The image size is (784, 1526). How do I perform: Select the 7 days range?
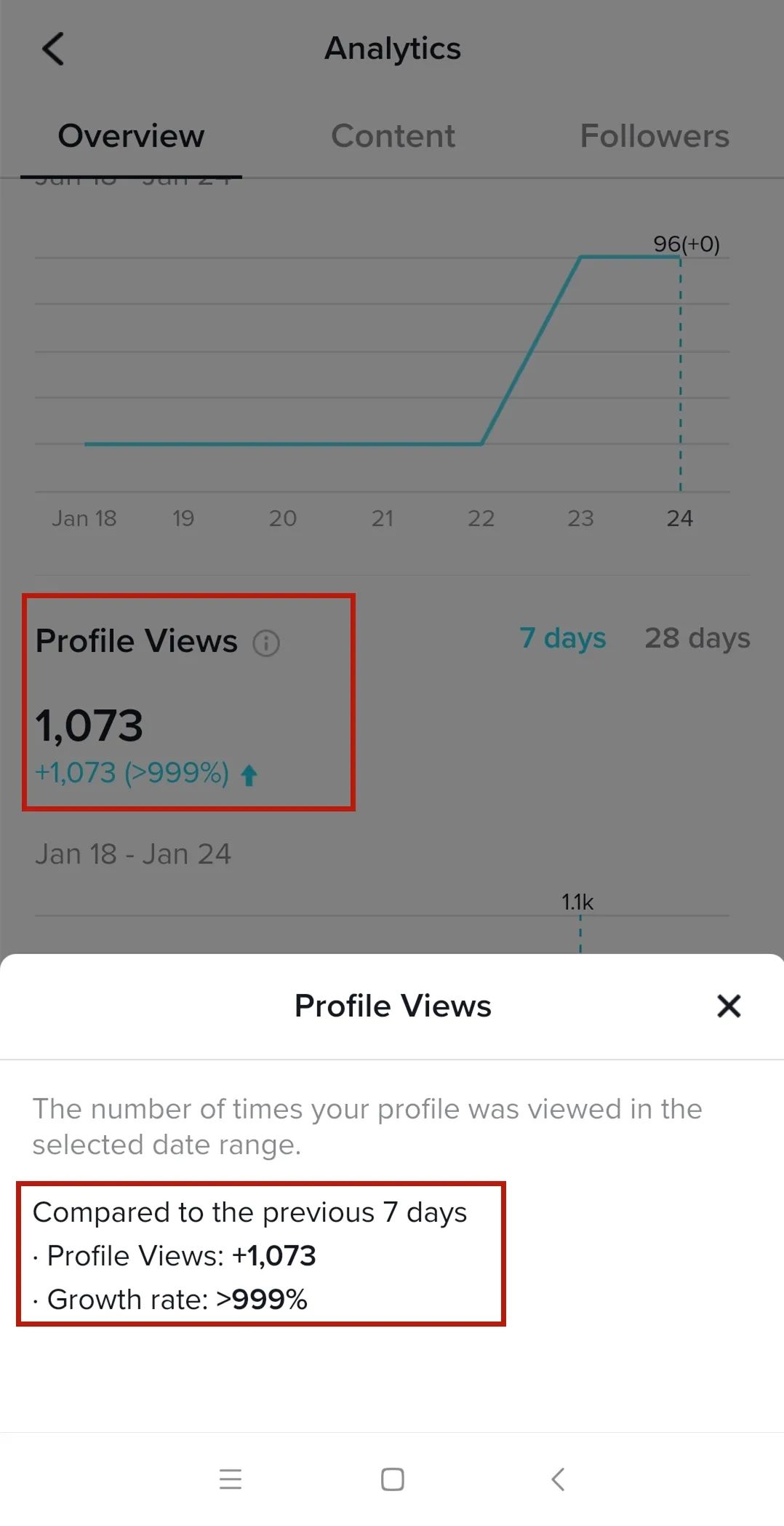(x=563, y=638)
